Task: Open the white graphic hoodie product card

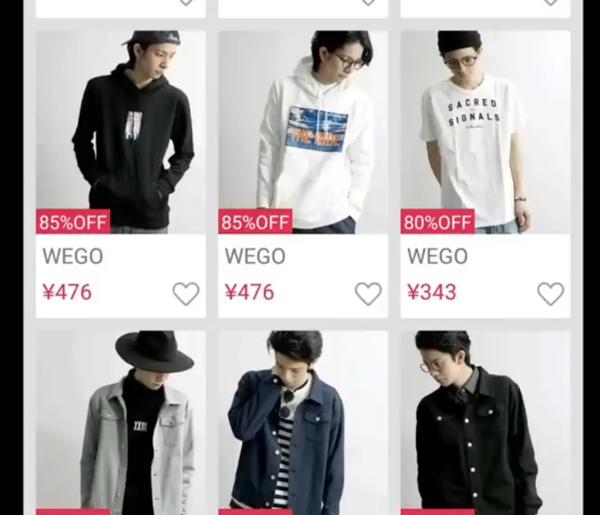Action: (x=302, y=130)
